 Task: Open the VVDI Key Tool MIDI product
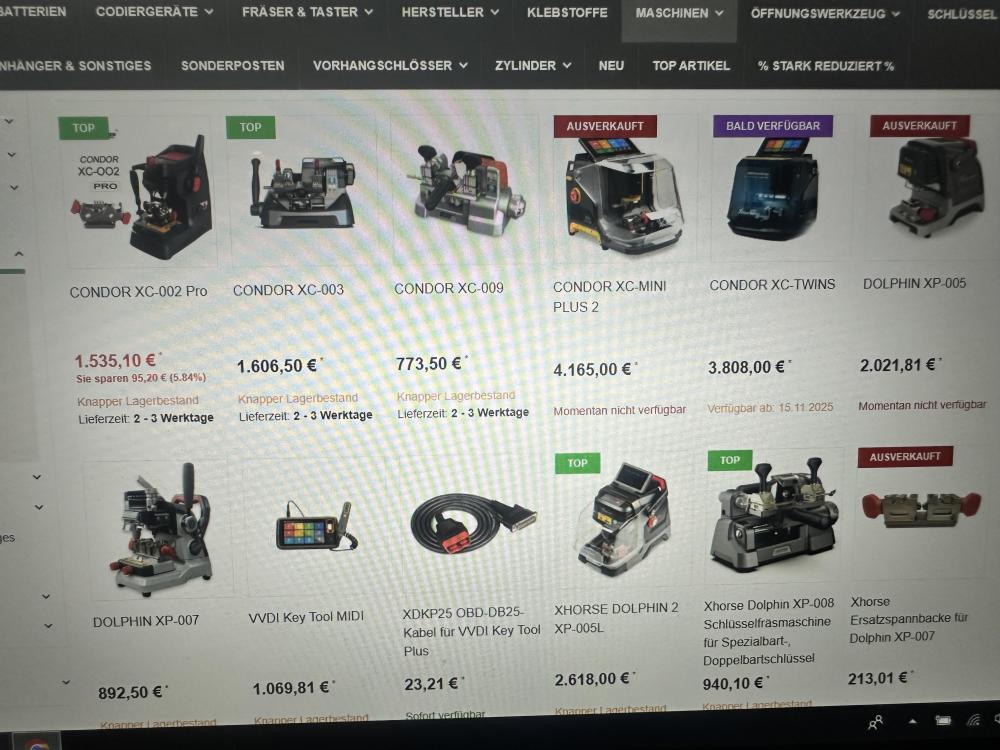306,618
